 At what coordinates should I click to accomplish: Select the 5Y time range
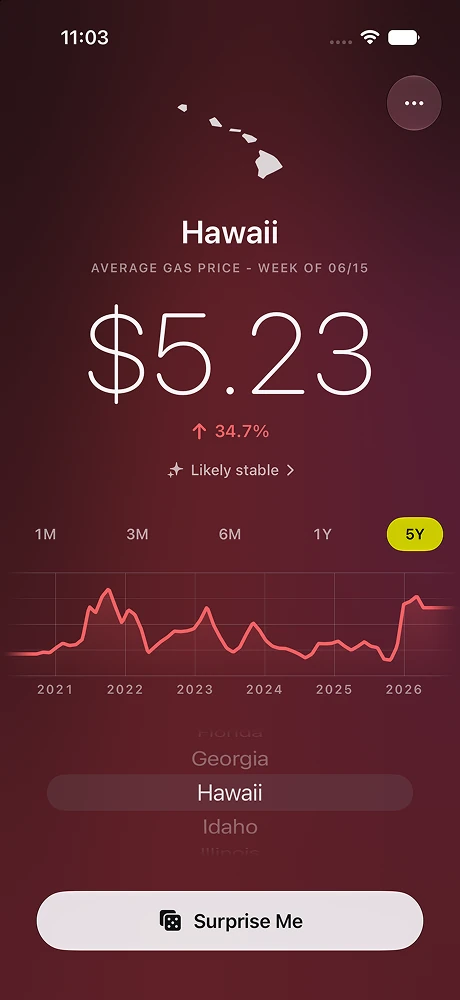coord(415,534)
